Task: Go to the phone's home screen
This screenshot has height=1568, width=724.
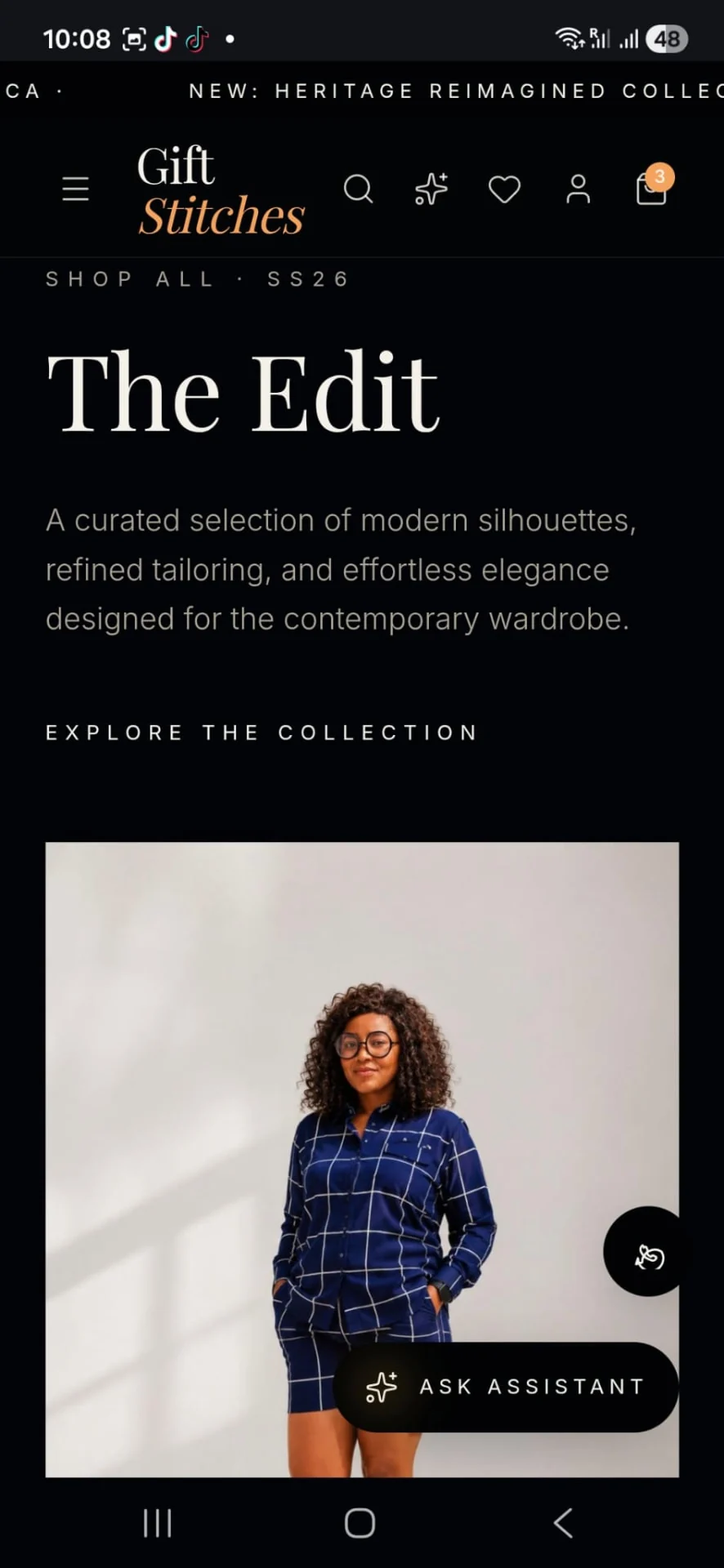Action: (360, 1523)
